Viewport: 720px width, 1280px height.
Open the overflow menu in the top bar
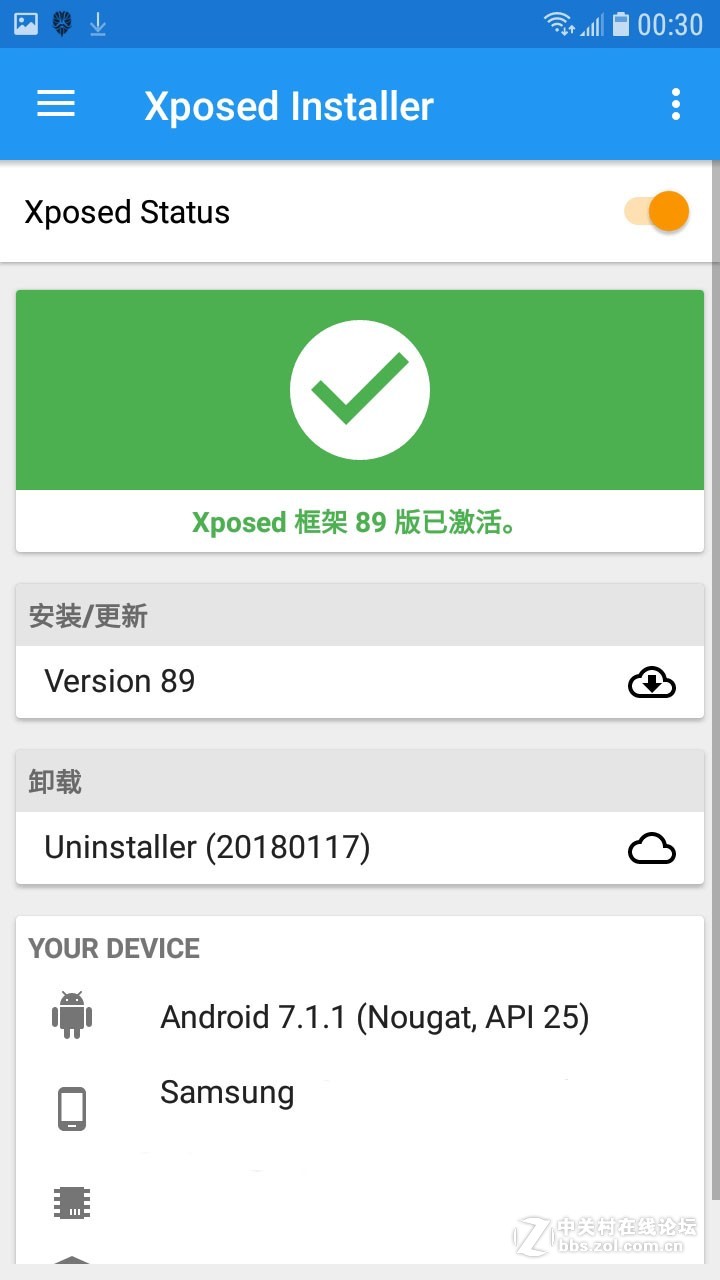[676, 104]
